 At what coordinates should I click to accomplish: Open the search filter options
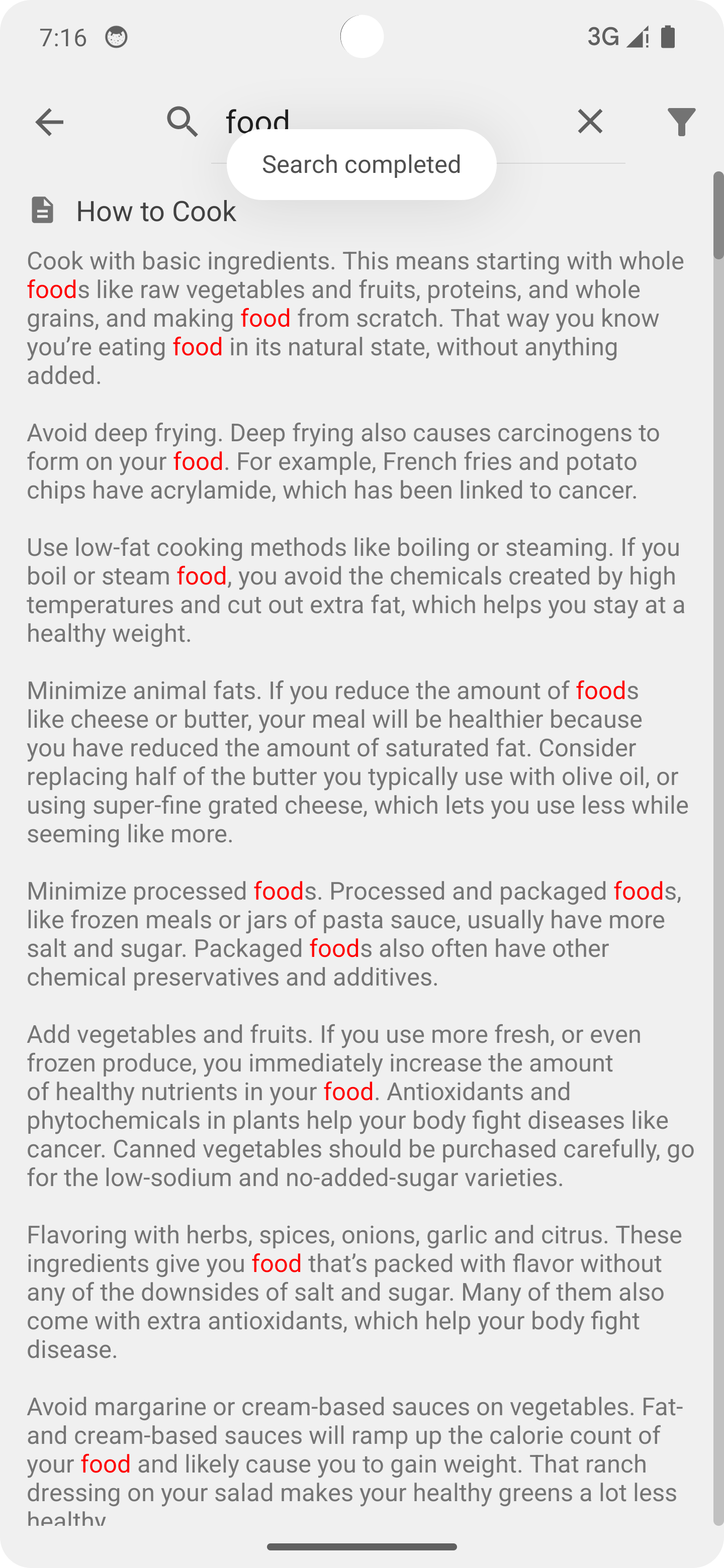(681, 122)
